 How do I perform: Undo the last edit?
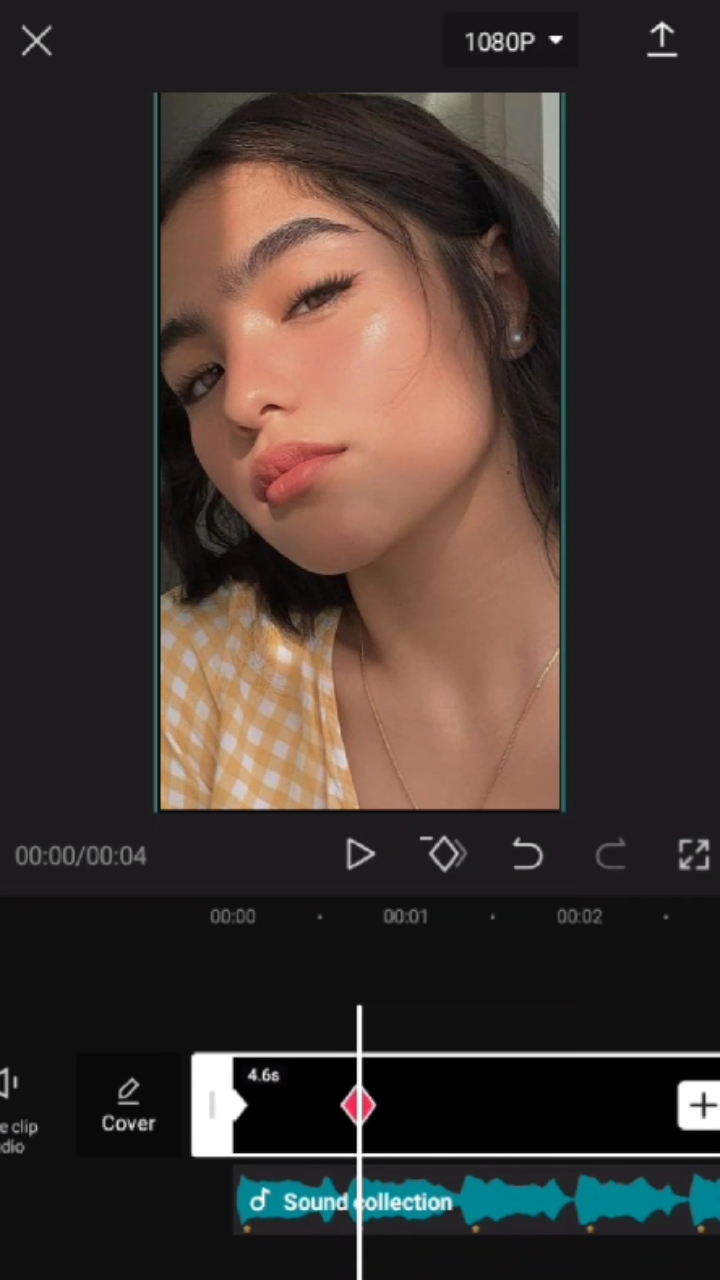click(x=527, y=854)
